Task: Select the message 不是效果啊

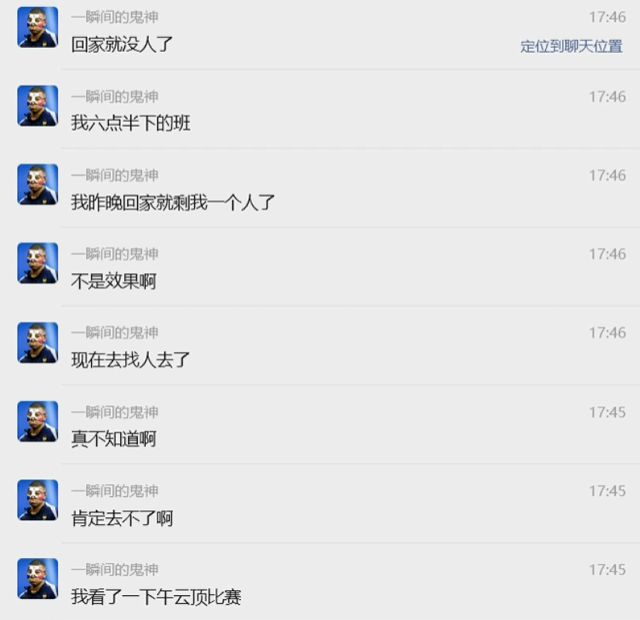Action: click(x=113, y=282)
